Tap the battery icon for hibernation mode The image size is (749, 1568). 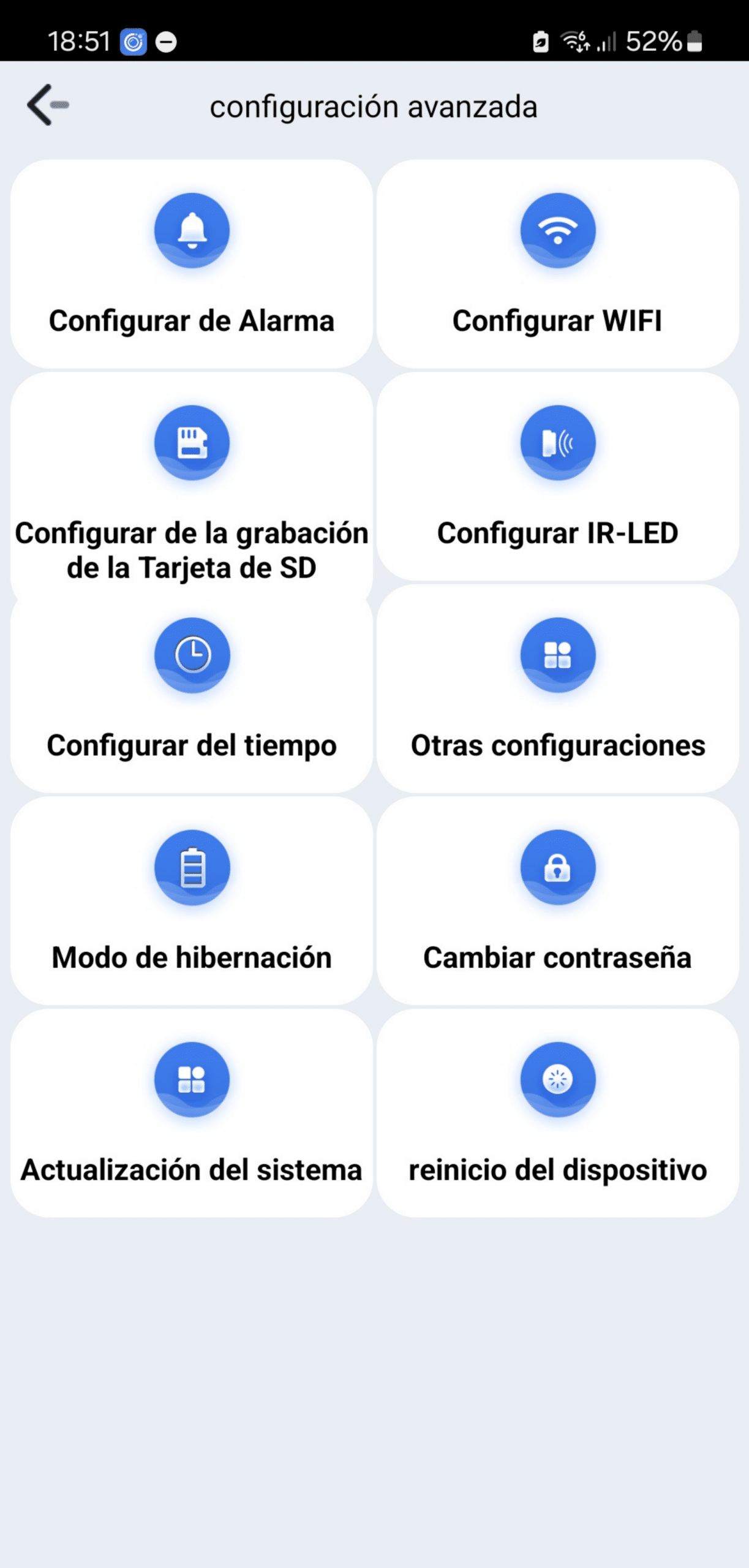coord(192,867)
